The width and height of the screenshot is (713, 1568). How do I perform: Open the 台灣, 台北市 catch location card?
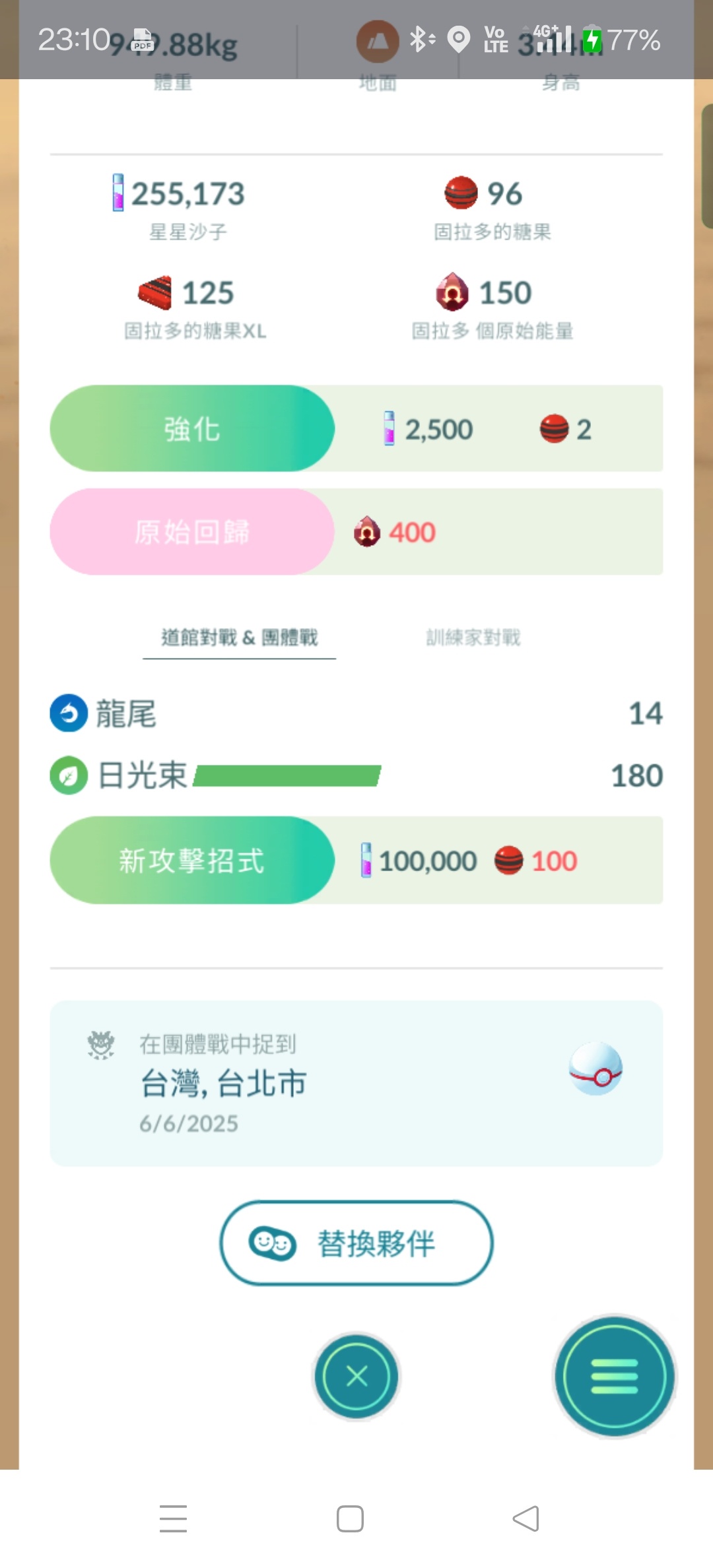click(356, 1083)
